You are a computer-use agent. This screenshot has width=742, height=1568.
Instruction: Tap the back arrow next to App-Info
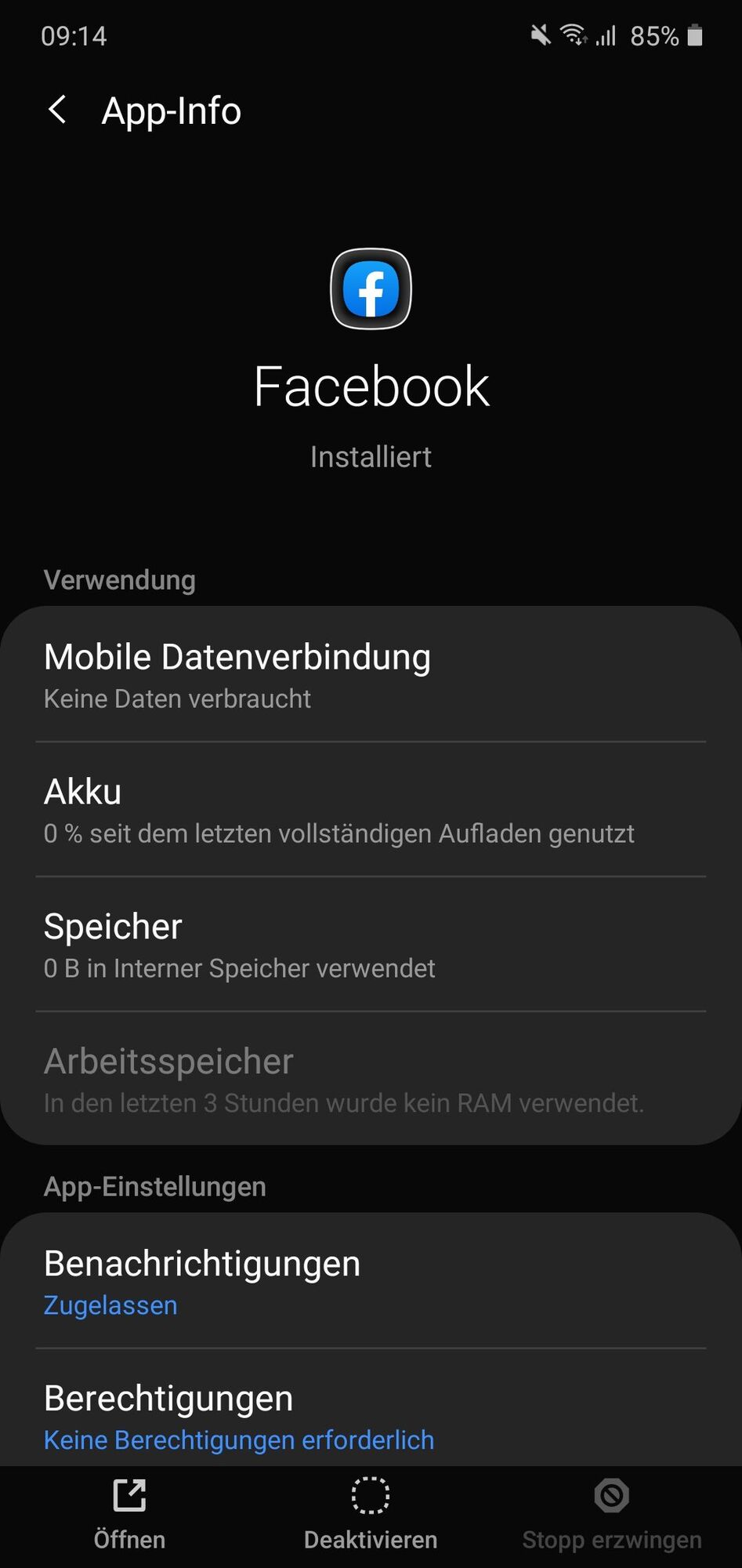pyautogui.click(x=57, y=110)
